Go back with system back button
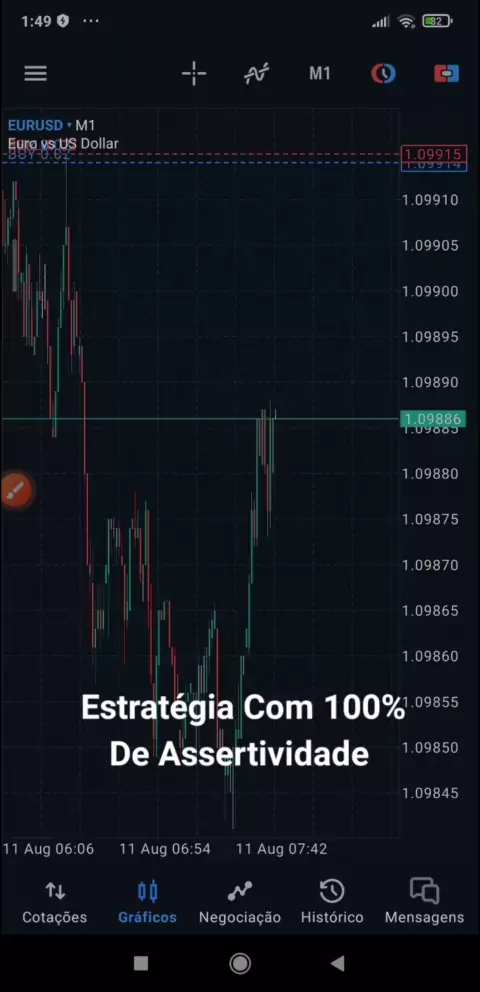480x992 pixels. pos(338,964)
